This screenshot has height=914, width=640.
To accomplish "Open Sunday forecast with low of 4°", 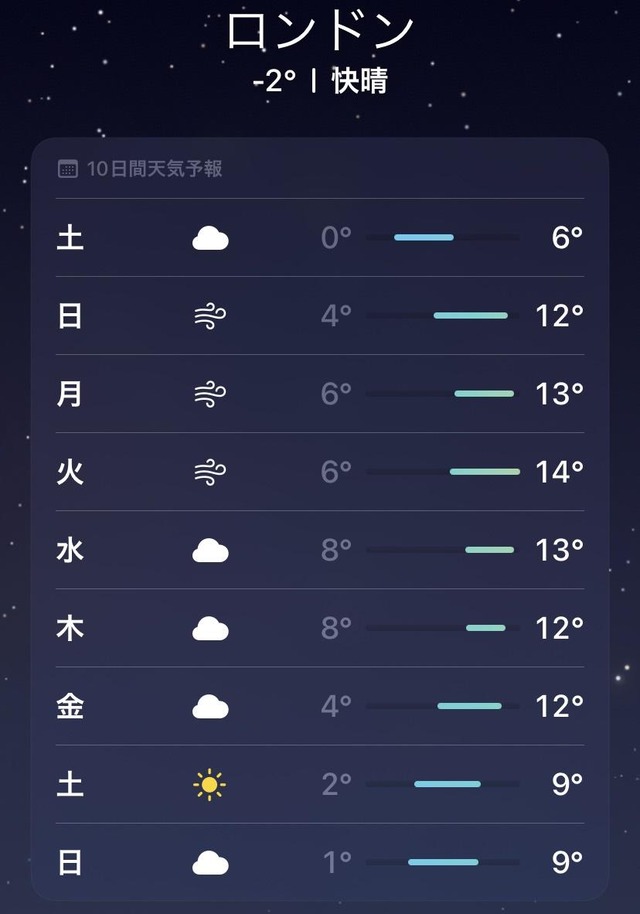I will pyautogui.click(x=320, y=316).
